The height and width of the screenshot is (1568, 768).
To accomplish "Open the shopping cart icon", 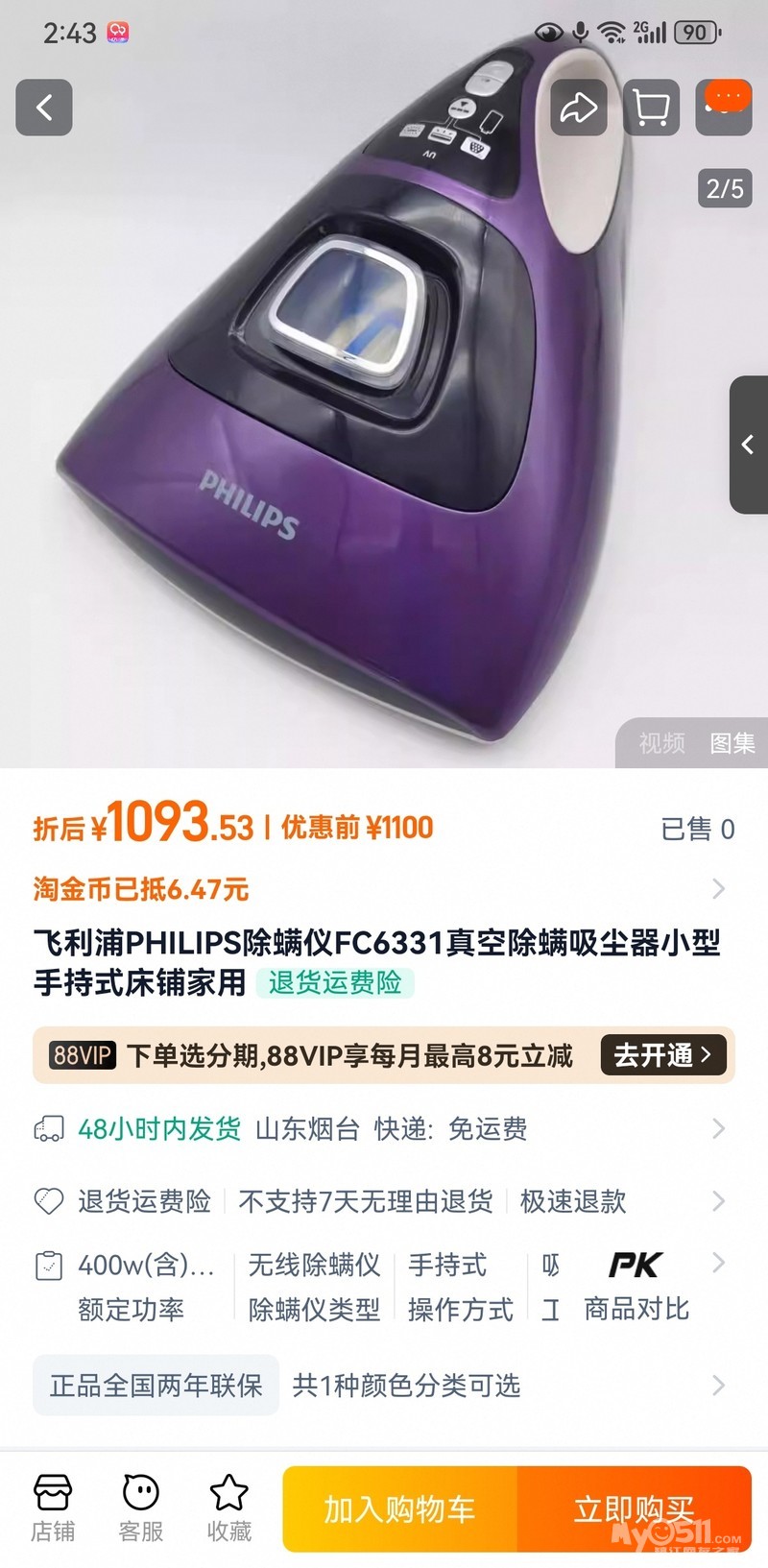I will (652, 108).
